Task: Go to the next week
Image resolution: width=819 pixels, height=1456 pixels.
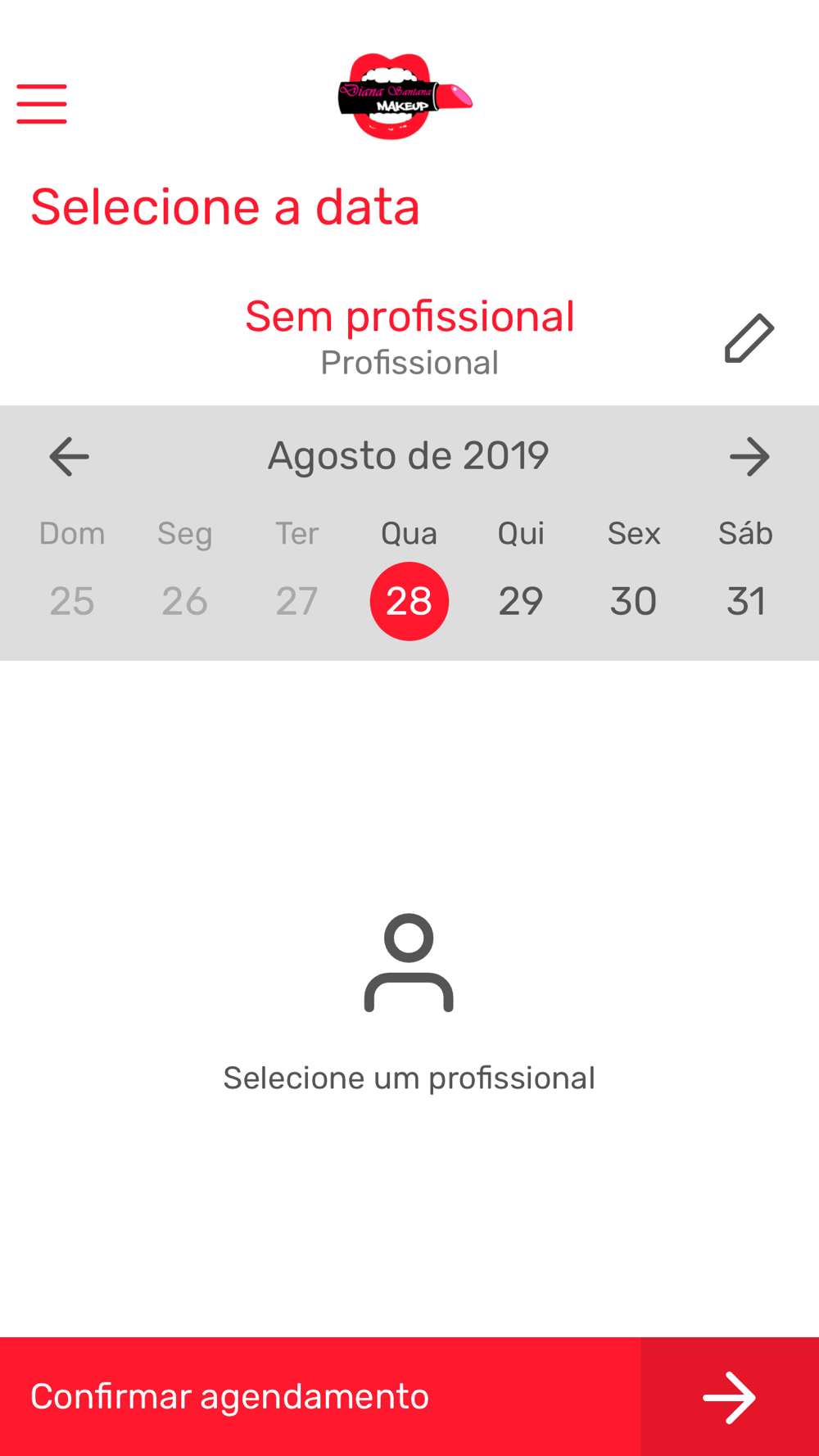Action: (749, 456)
